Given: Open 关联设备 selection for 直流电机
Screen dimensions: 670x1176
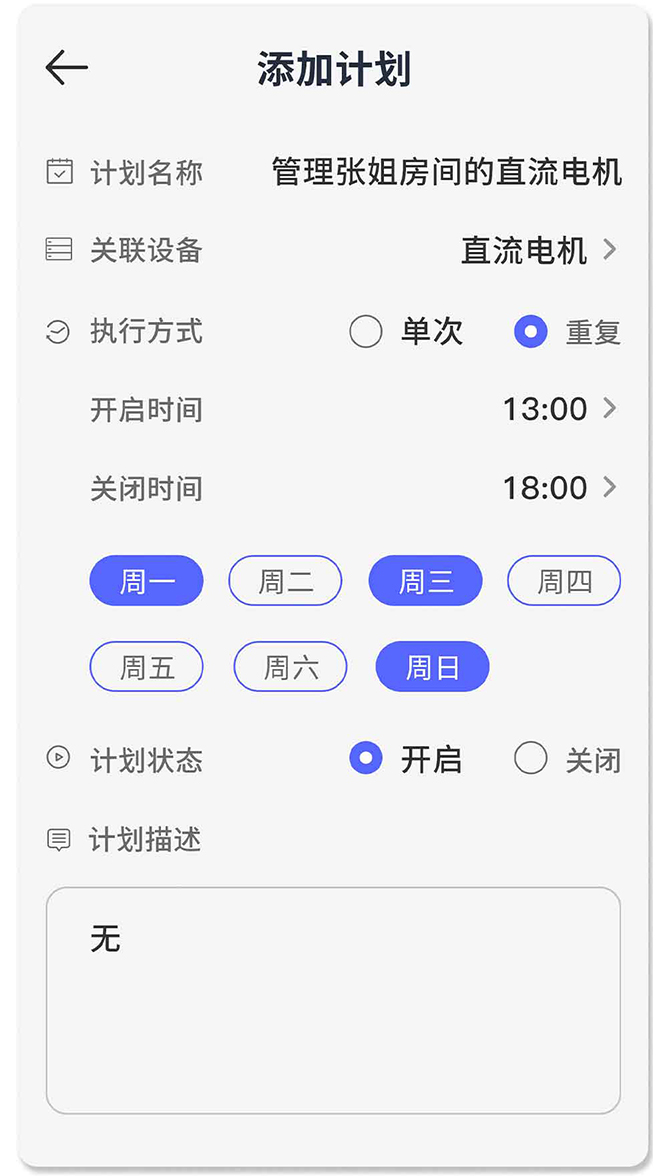Looking at the screenshot, I should tap(538, 250).
